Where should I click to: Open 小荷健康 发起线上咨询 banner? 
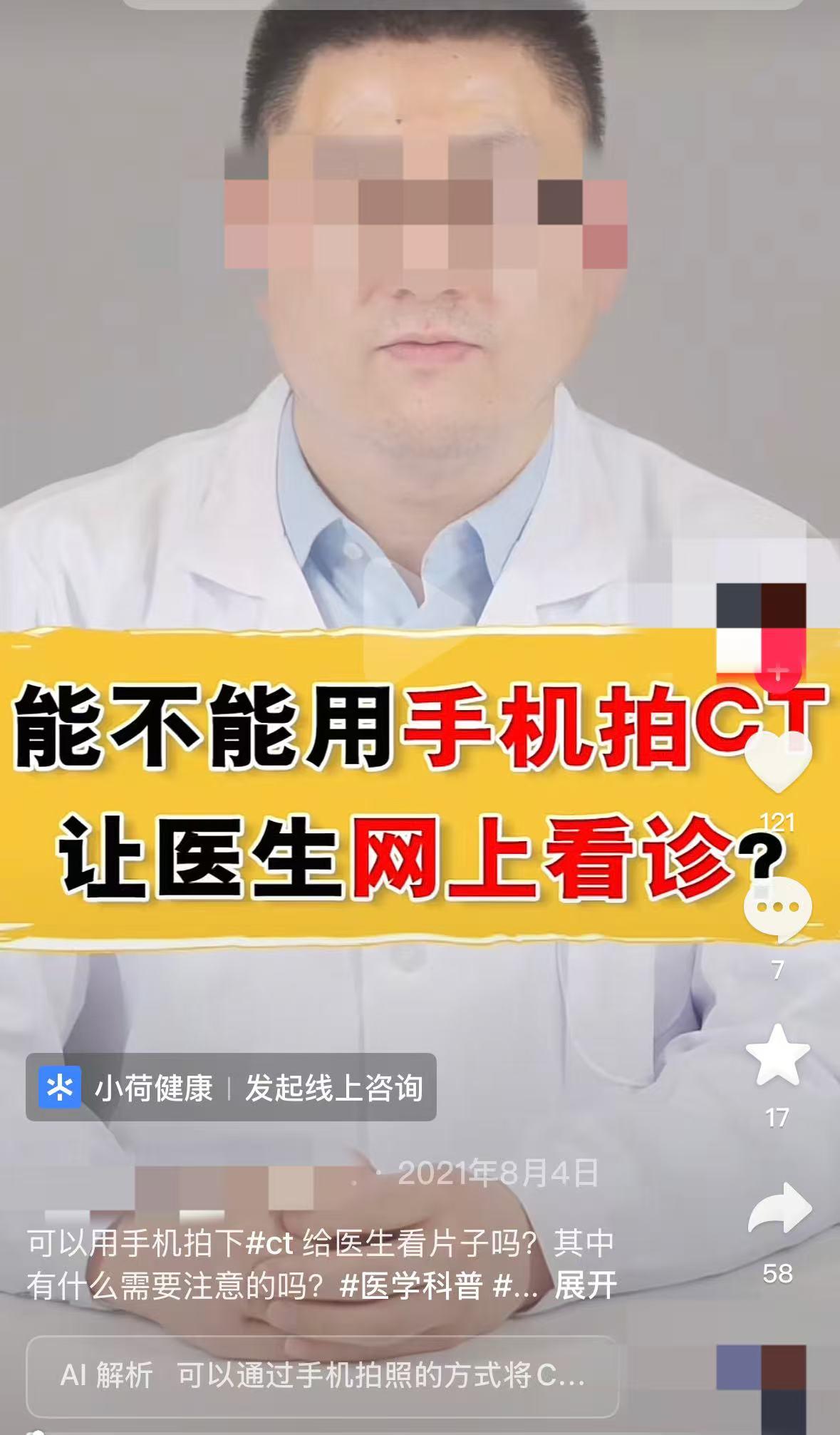231,1088
